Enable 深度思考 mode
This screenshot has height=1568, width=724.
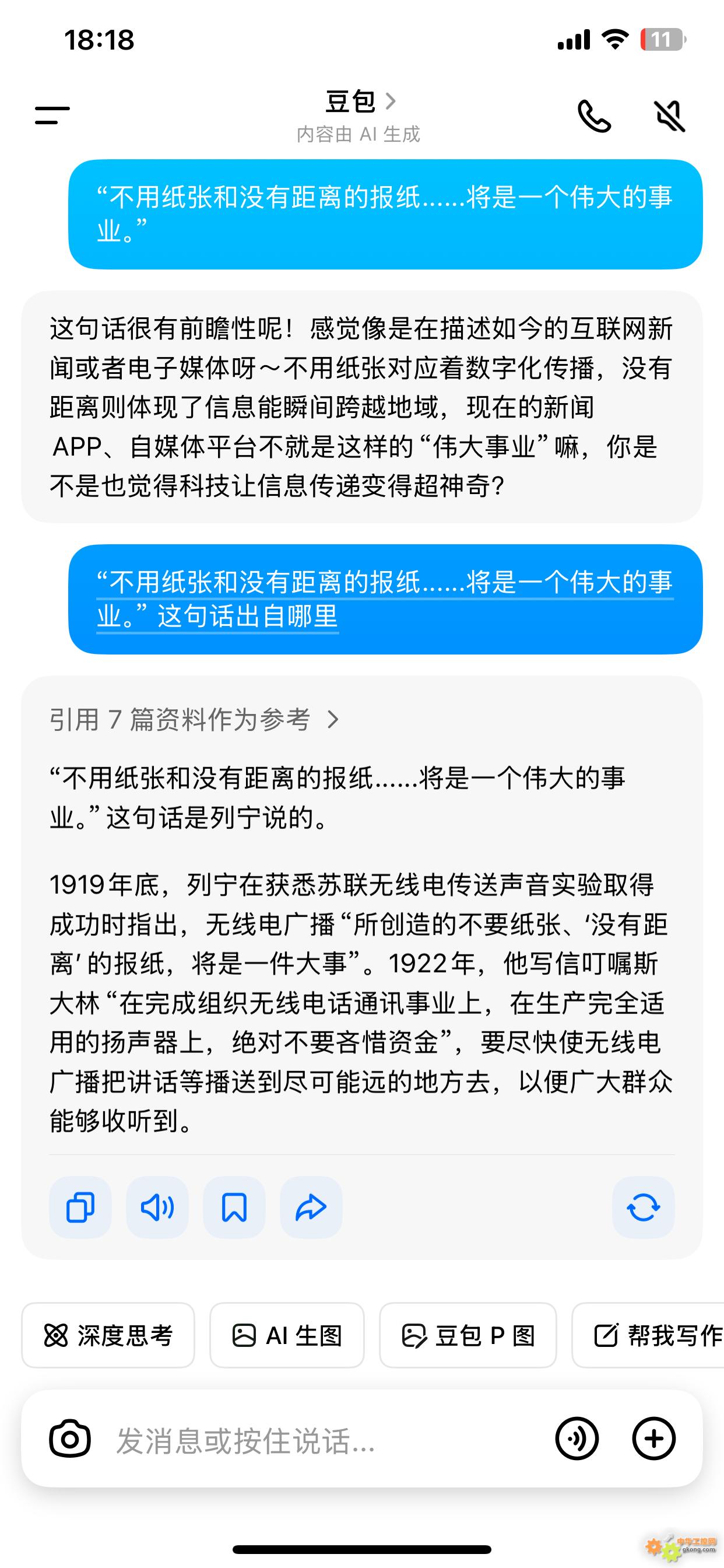(x=108, y=1335)
